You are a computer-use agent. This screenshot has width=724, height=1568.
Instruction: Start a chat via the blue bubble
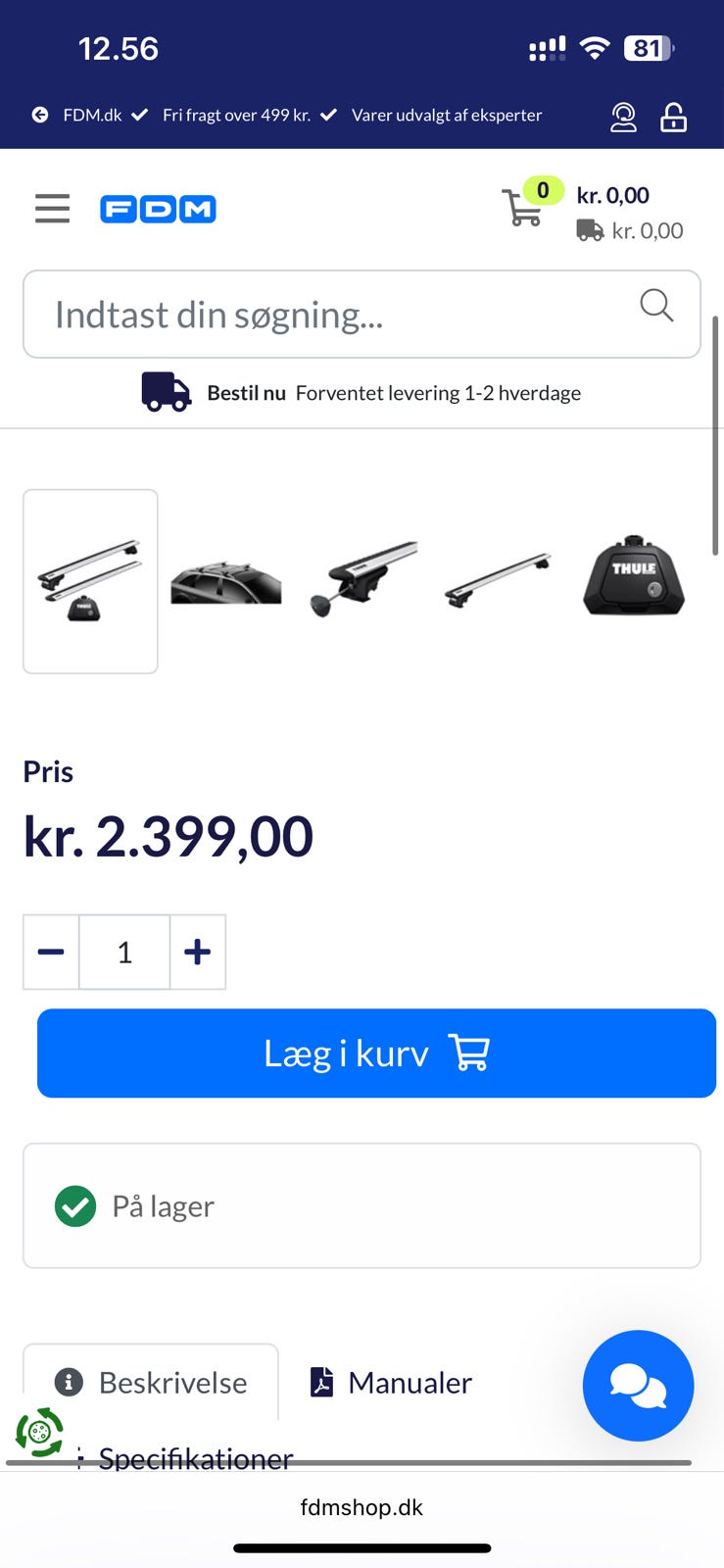[x=638, y=1385]
